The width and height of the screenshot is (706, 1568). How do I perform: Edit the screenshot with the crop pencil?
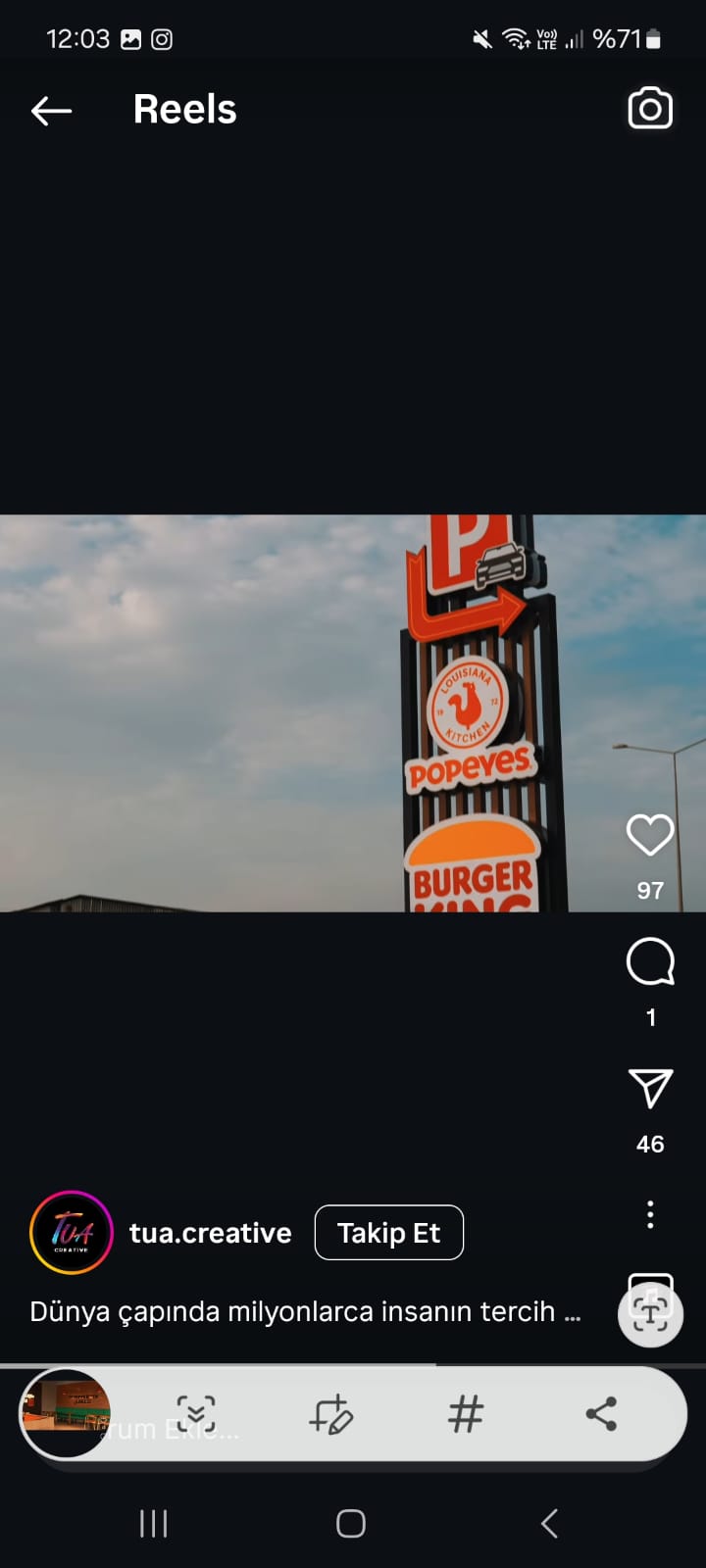[331, 1414]
